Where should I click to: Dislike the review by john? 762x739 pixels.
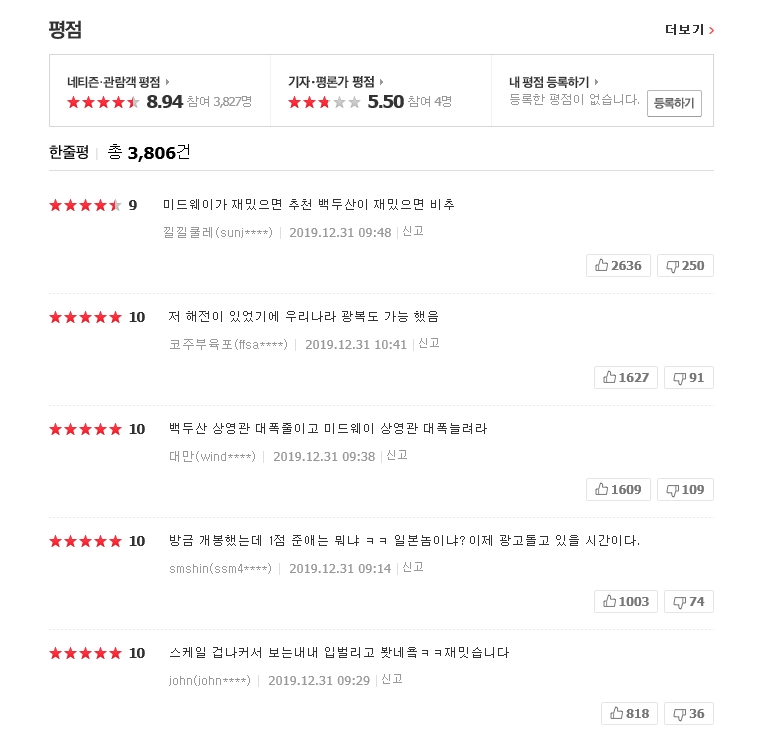click(689, 713)
